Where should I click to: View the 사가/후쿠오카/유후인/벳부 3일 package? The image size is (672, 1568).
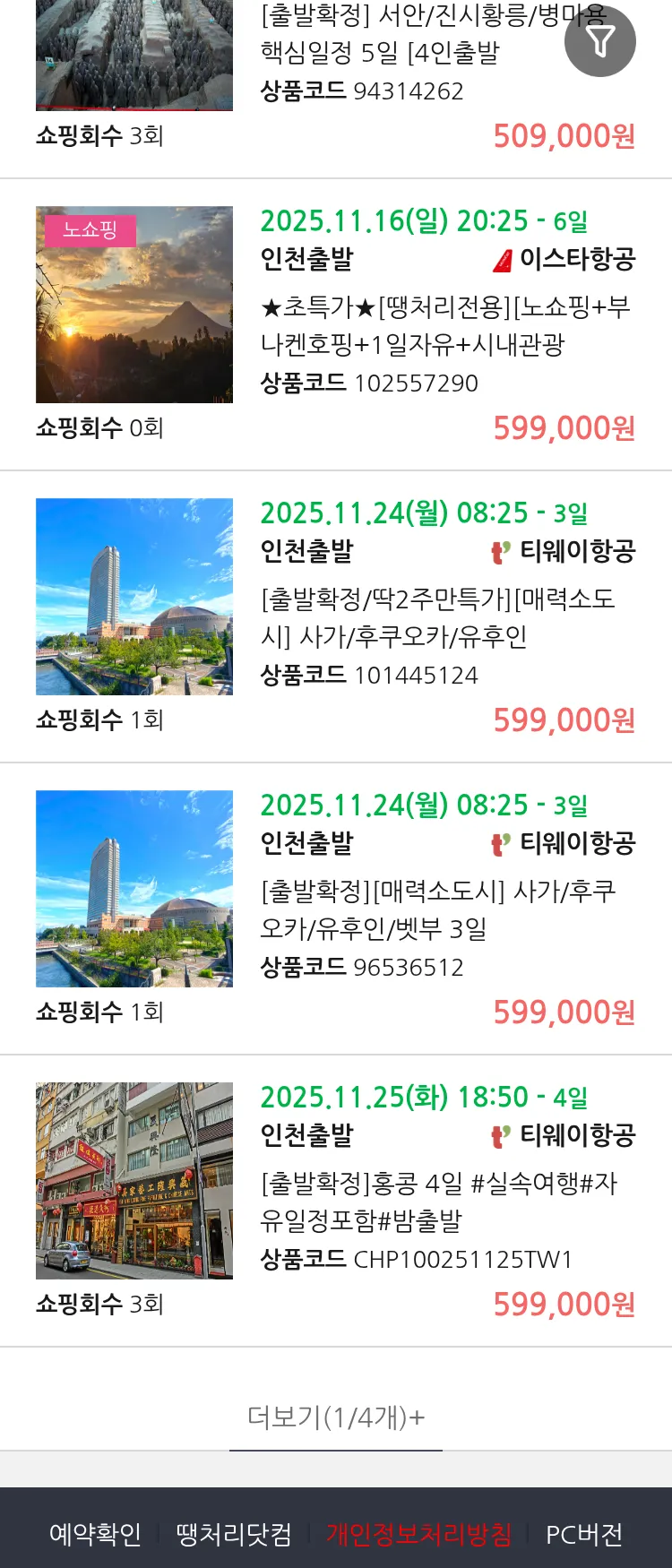click(437, 910)
